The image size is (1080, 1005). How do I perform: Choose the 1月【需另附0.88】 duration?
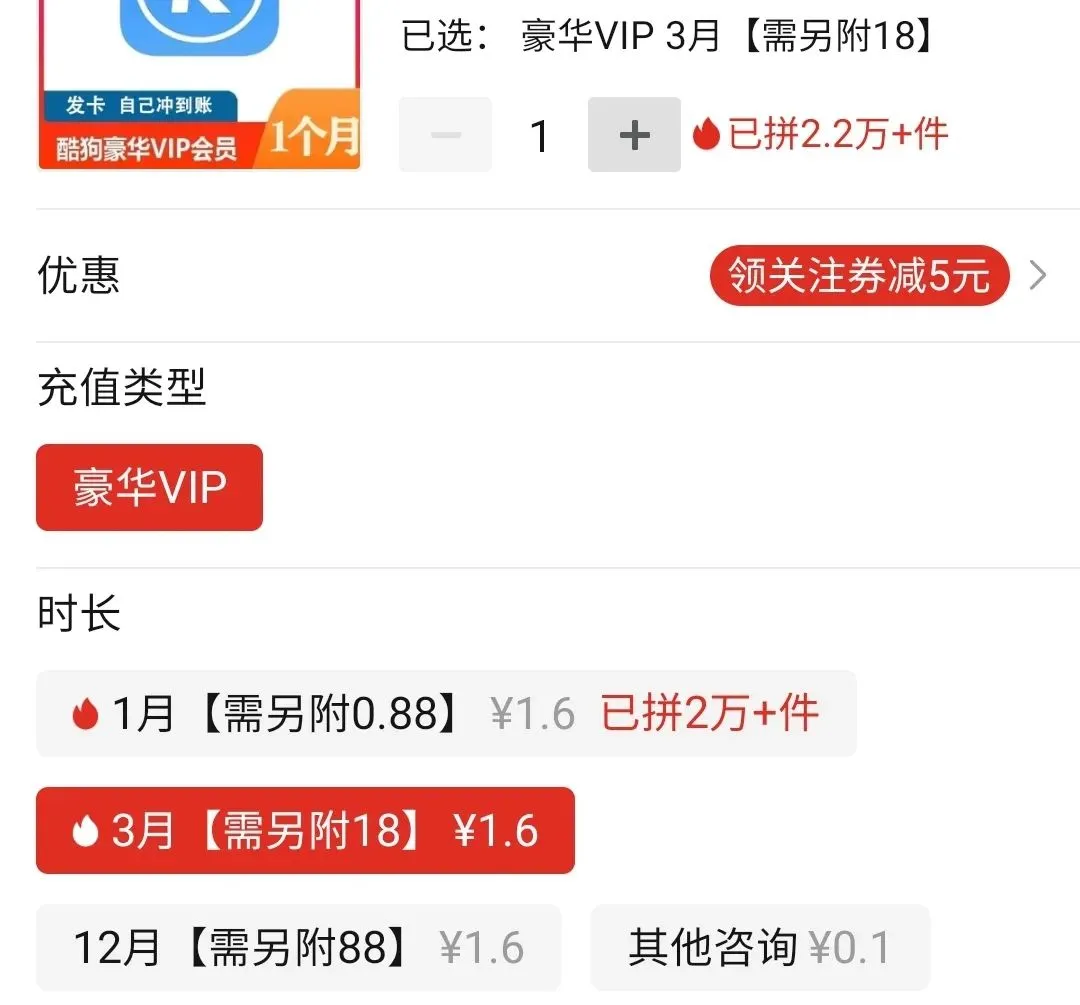pos(445,713)
